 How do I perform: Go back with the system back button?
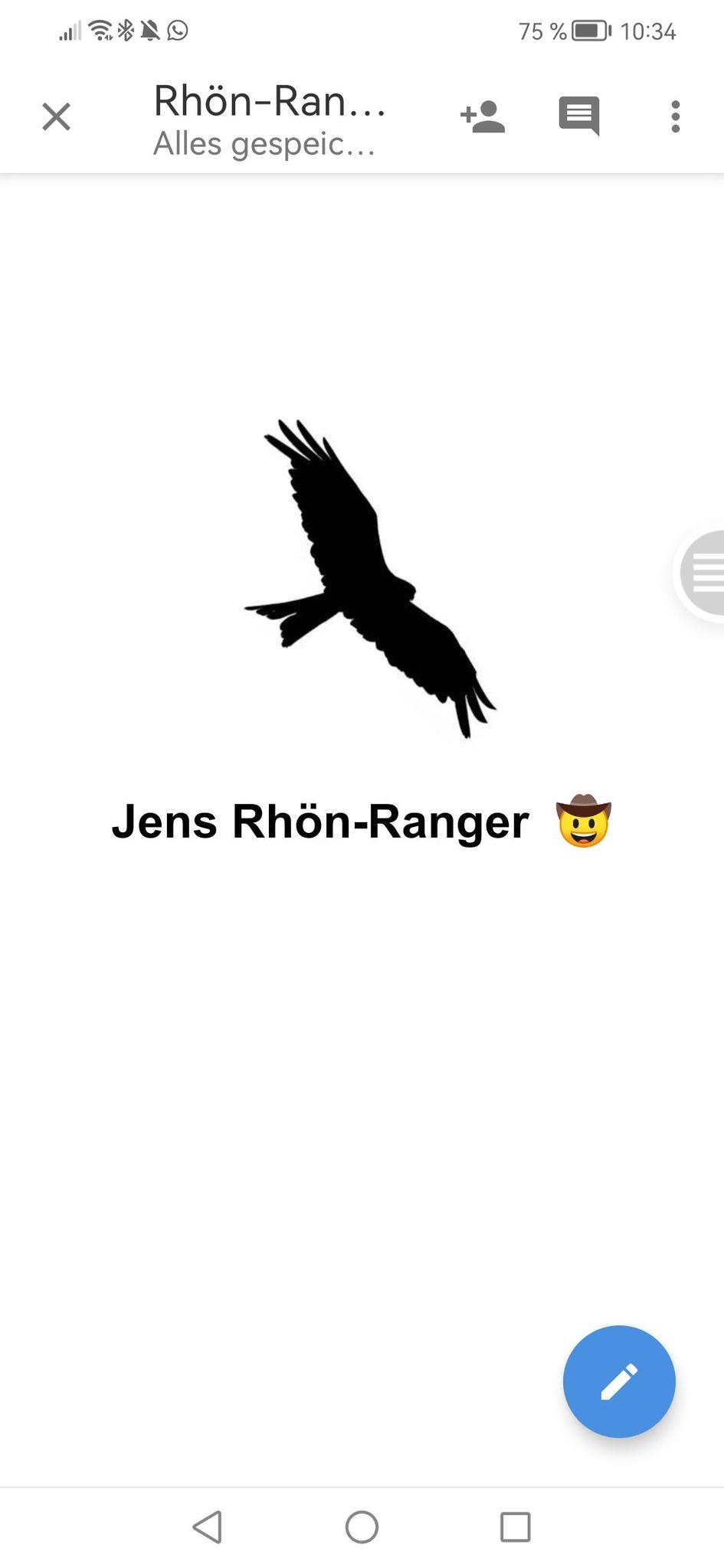tap(208, 1527)
